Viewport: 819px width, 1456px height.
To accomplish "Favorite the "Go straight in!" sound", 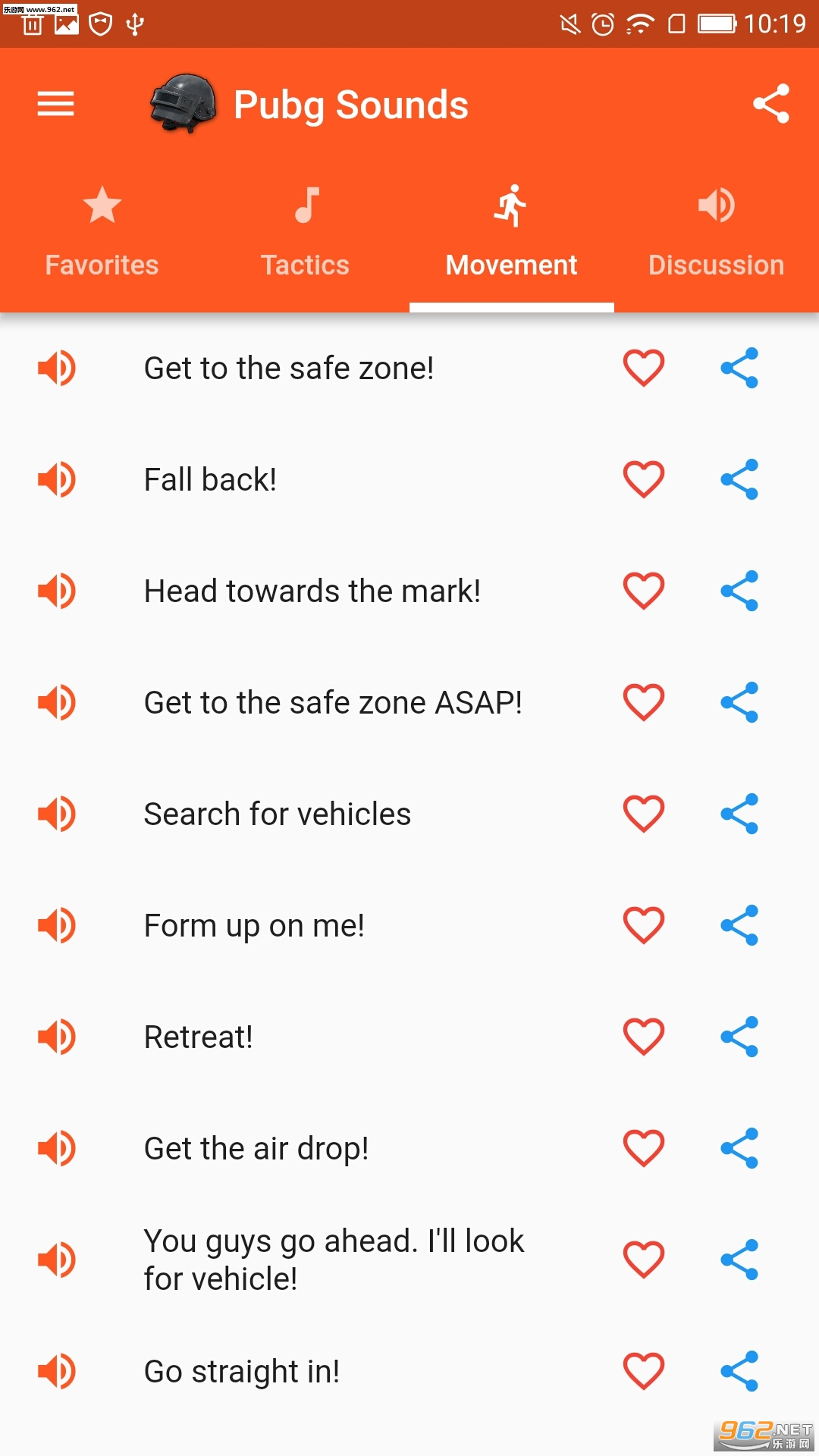I will 644,1371.
